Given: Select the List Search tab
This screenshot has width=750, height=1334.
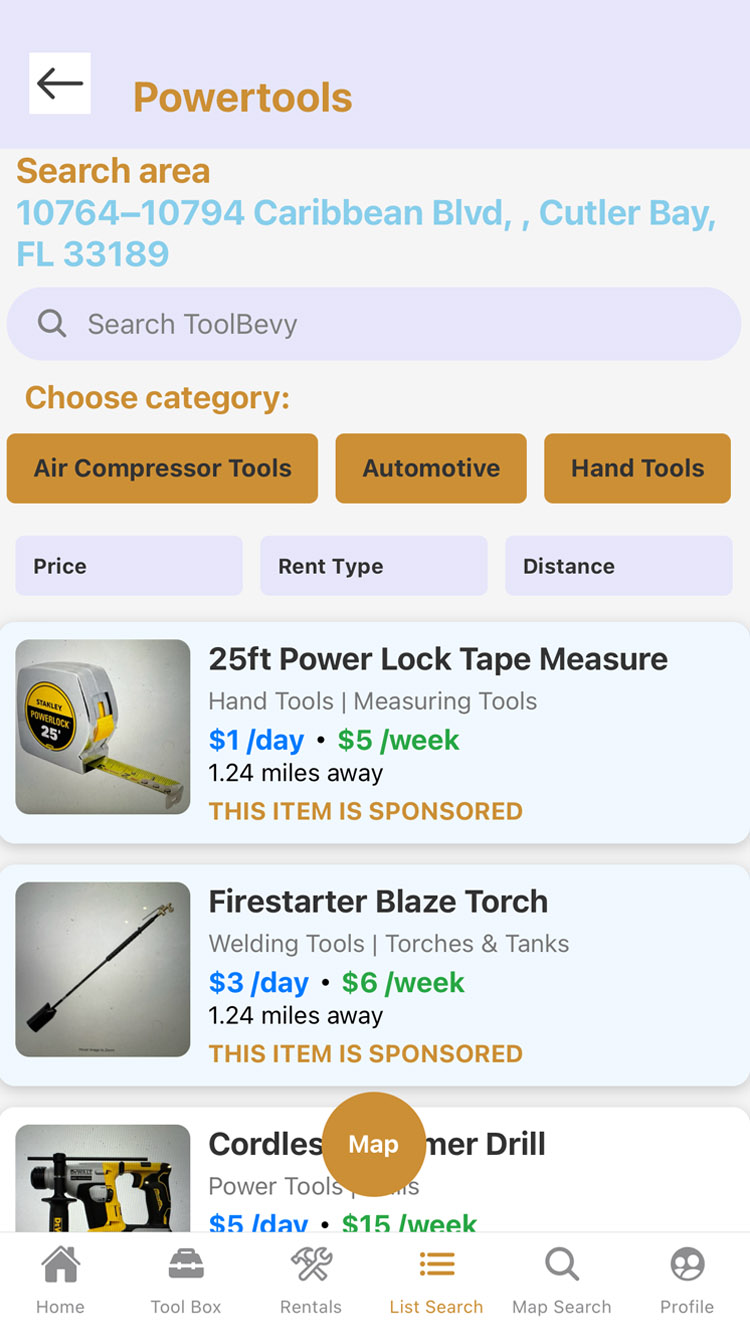Looking at the screenshot, I should click(x=436, y=1280).
